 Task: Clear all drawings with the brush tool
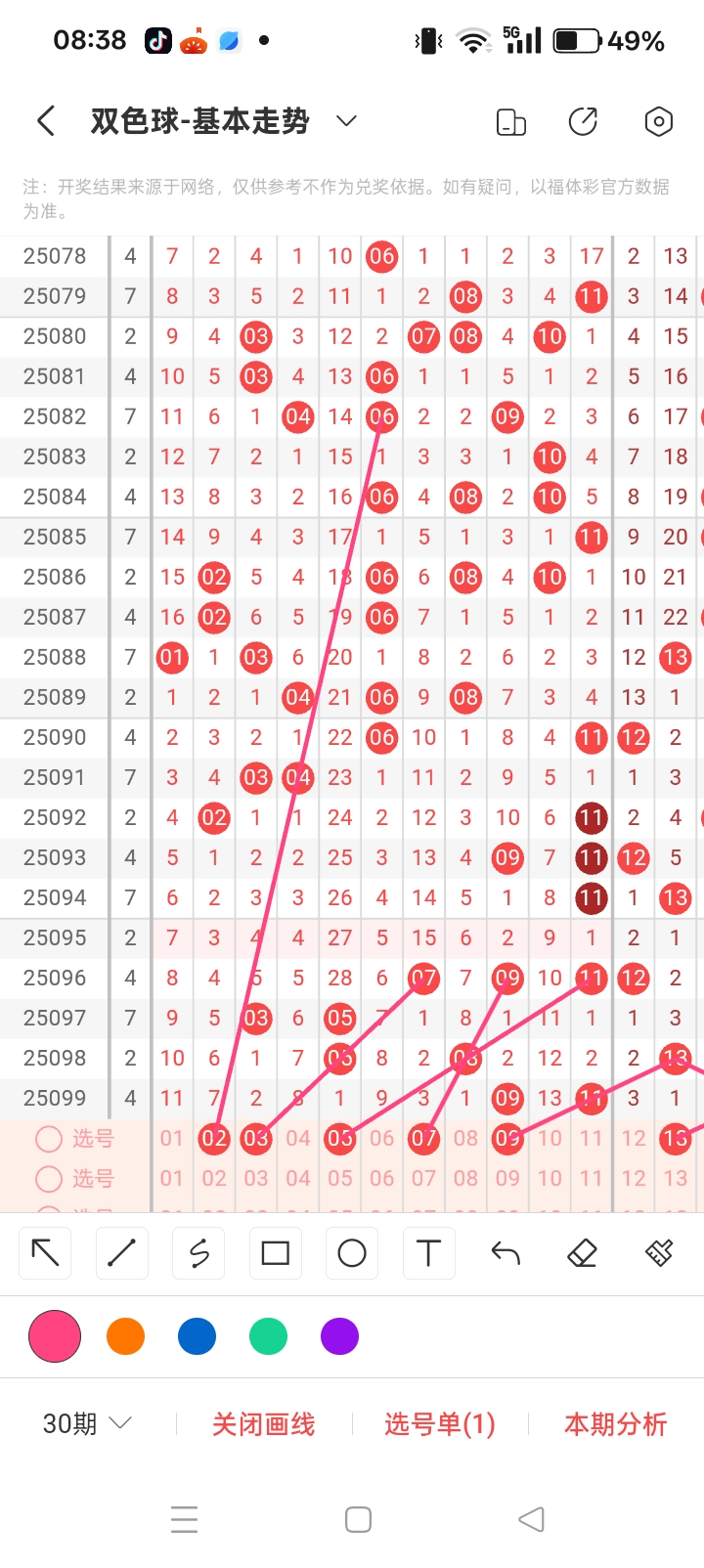659,1252
